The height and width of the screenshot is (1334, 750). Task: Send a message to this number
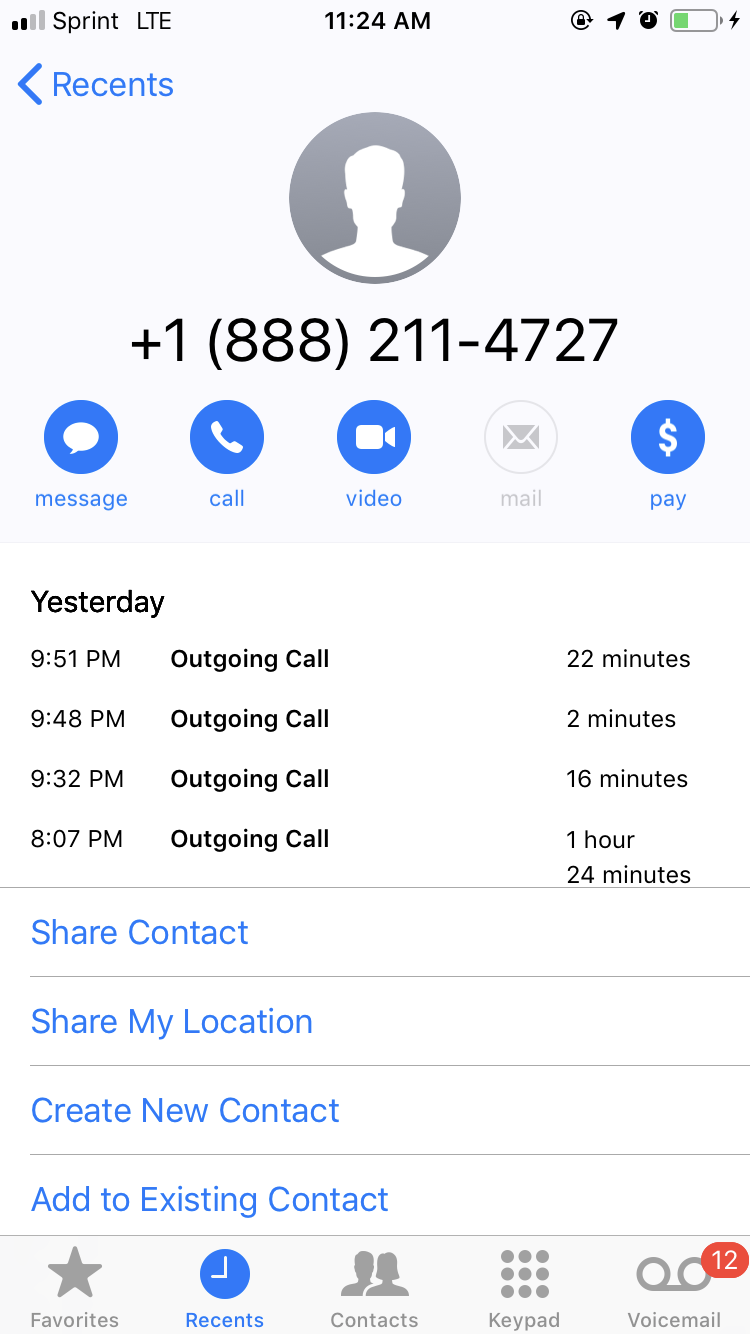(81, 438)
